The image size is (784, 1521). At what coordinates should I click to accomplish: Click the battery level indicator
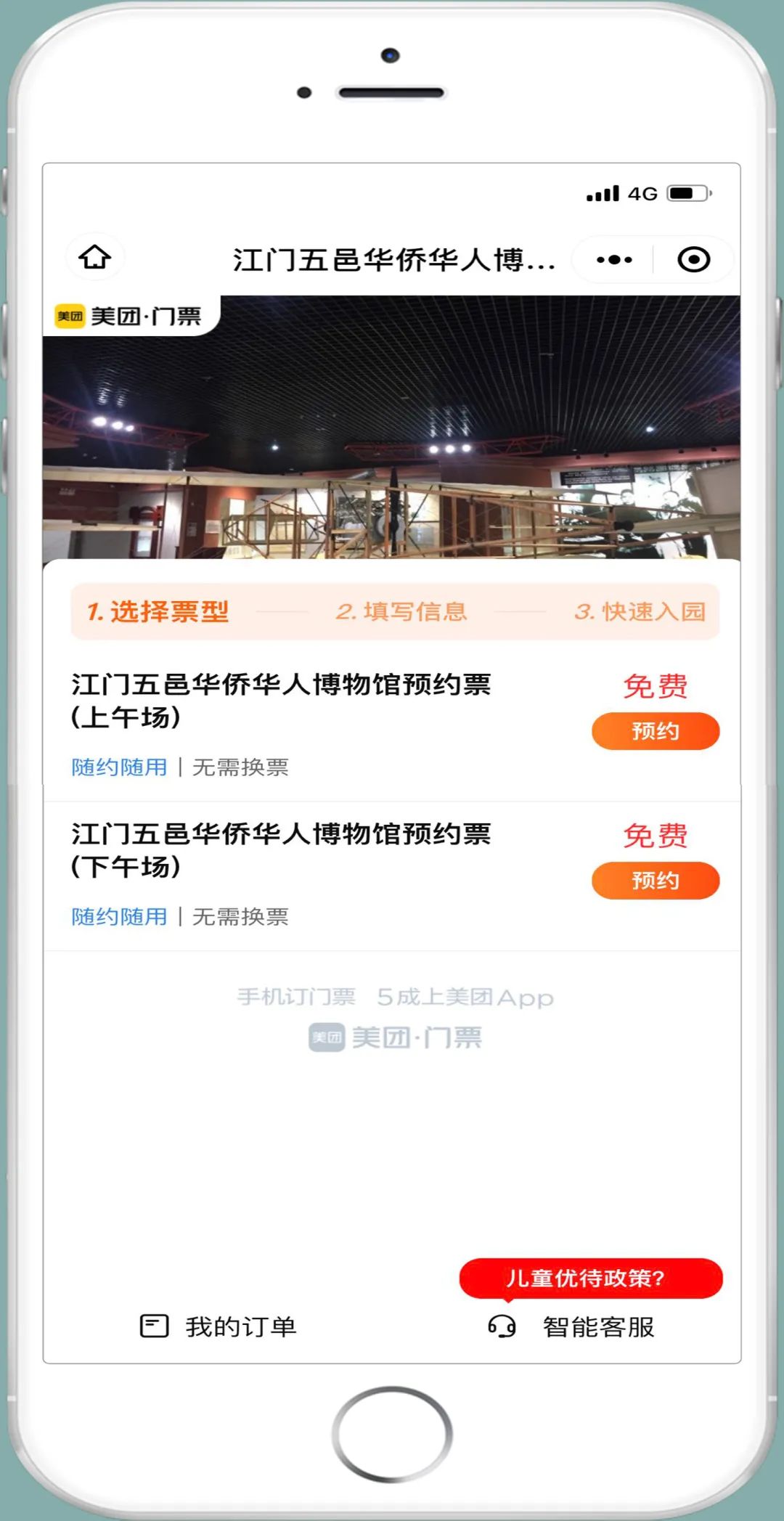(685, 193)
